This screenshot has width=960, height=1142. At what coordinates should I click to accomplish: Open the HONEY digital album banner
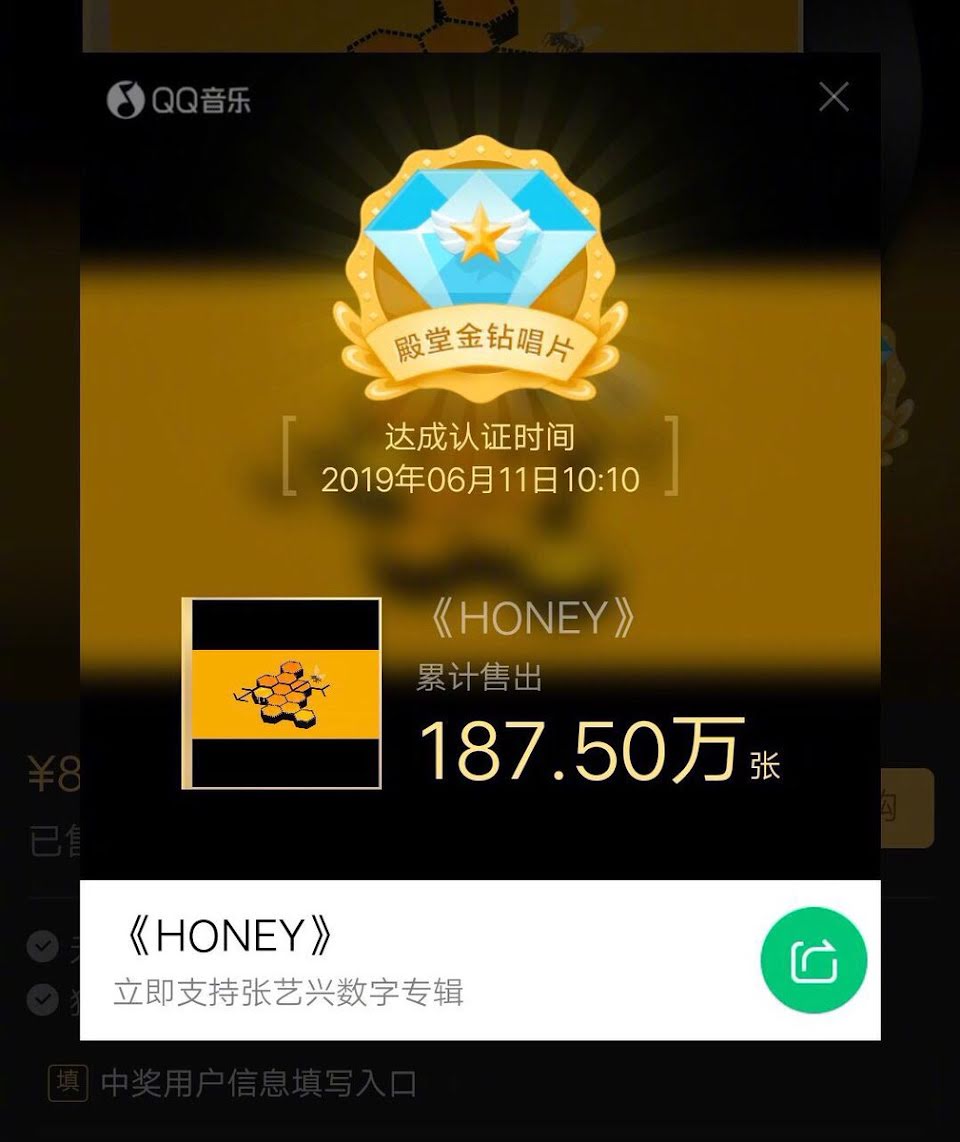[x=480, y=960]
